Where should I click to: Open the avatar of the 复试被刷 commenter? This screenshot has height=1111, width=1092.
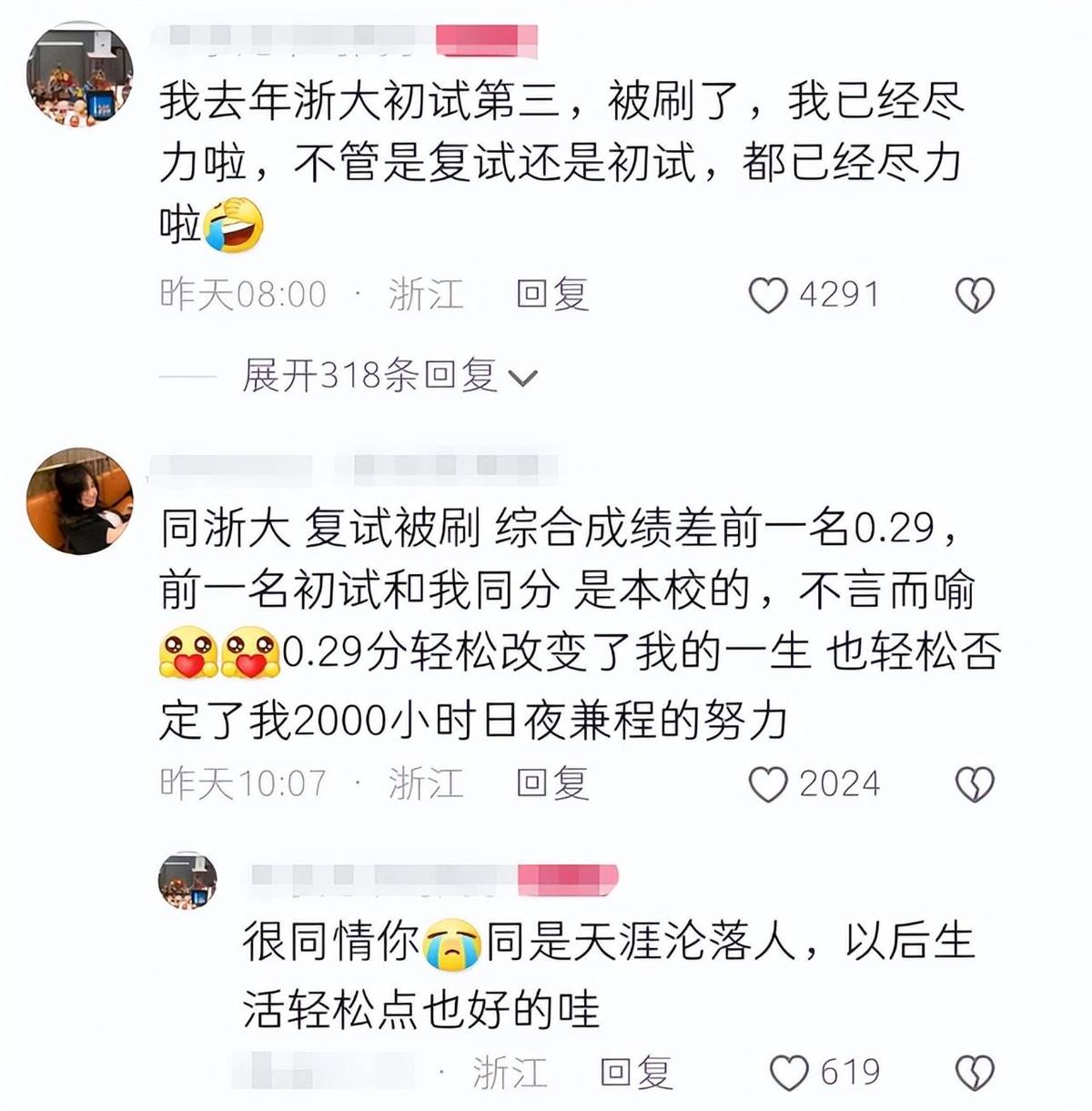pyautogui.click(x=80, y=500)
